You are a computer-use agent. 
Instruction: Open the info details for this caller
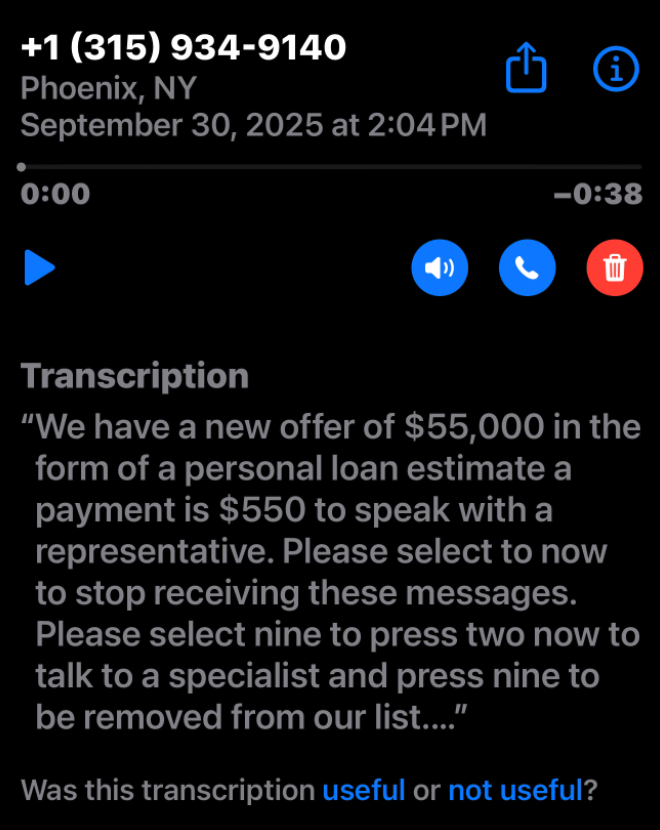click(x=615, y=68)
